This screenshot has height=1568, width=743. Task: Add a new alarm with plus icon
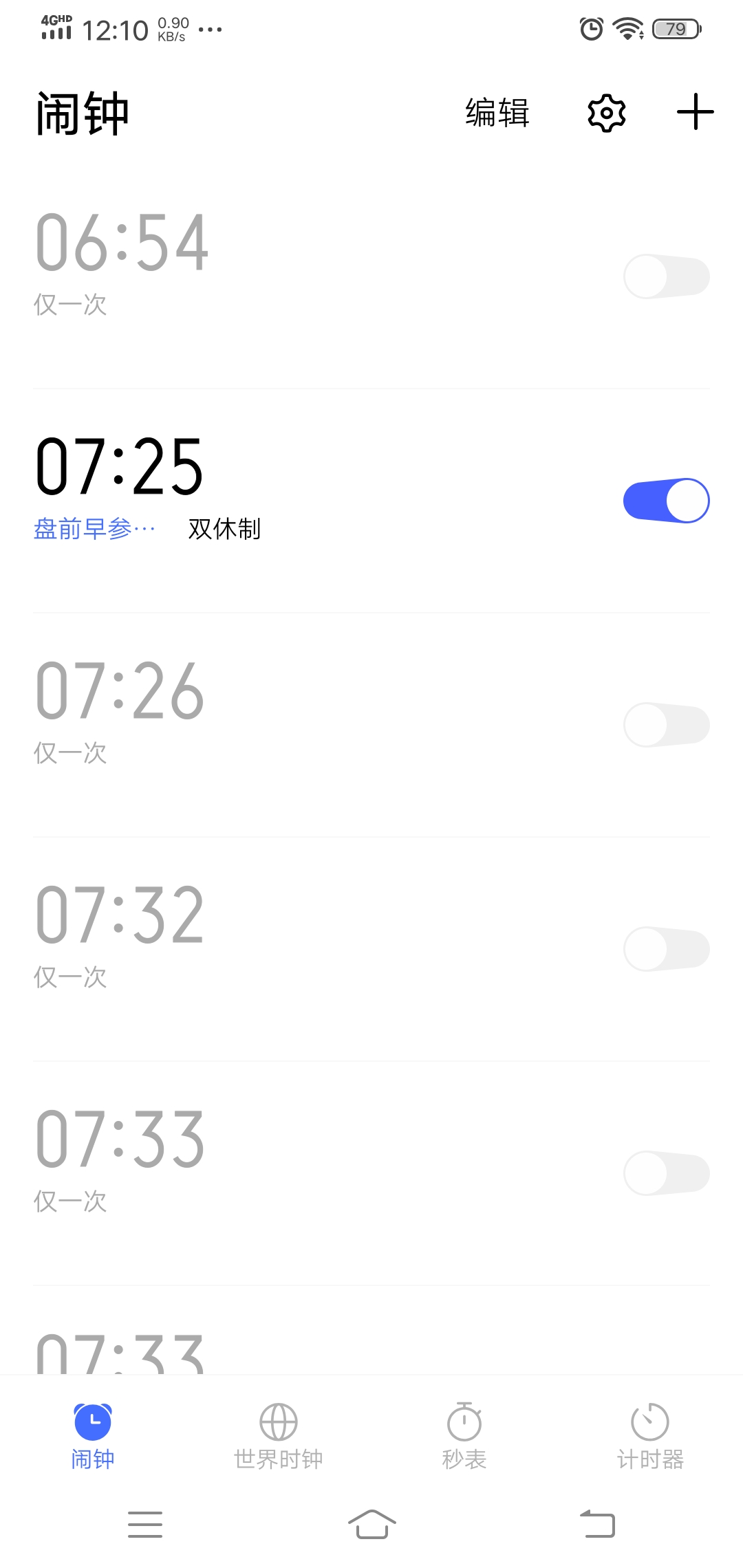point(695,112)
